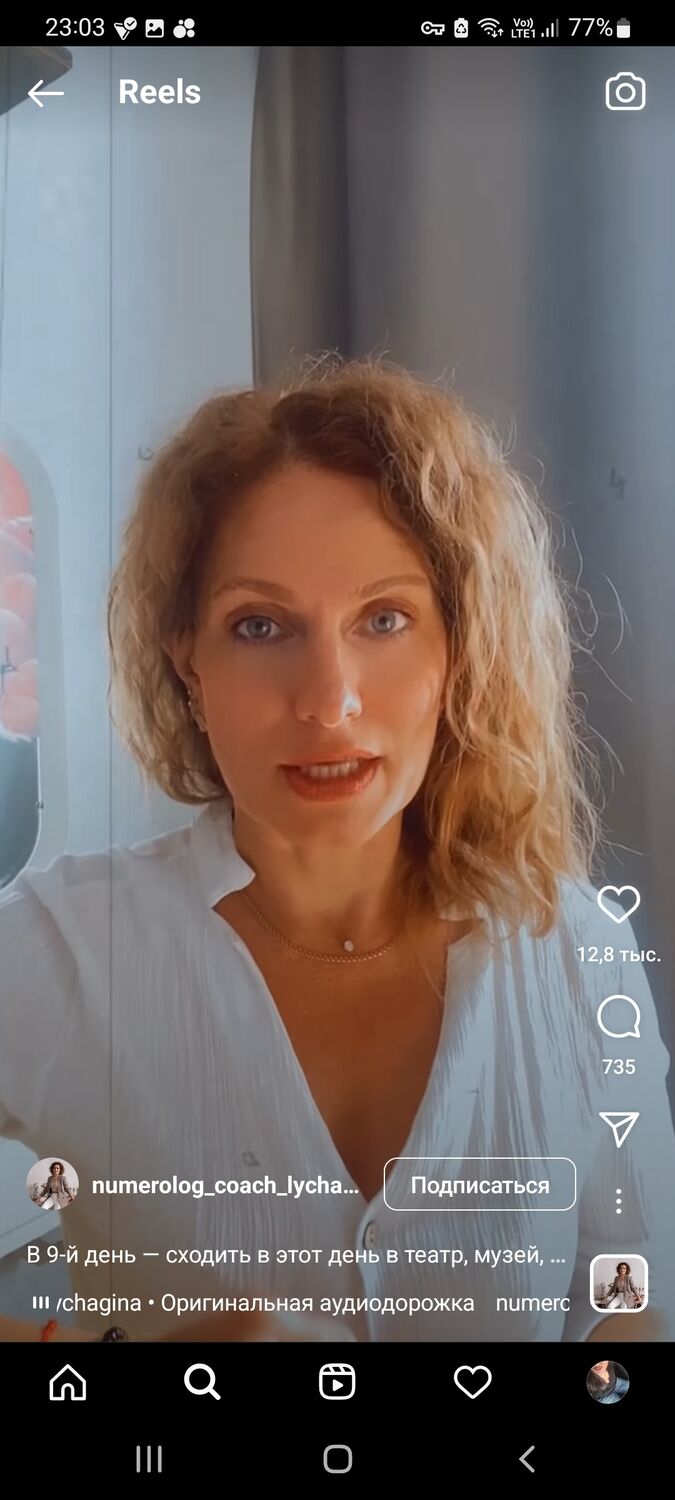Switch to the Home tab
This screenshot has height=1500, width=675.
[x=68, y=1383]
